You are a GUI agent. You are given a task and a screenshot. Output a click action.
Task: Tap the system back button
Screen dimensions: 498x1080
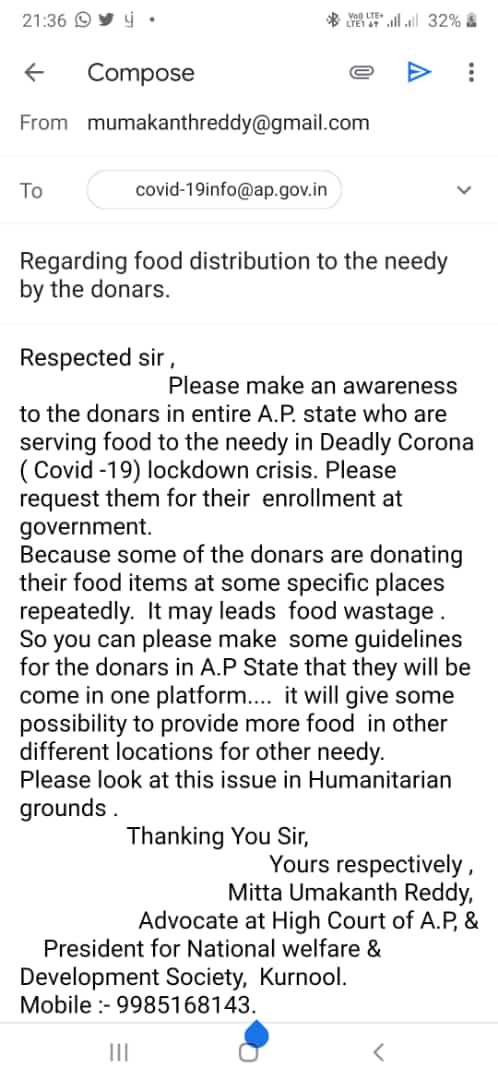378,1052
